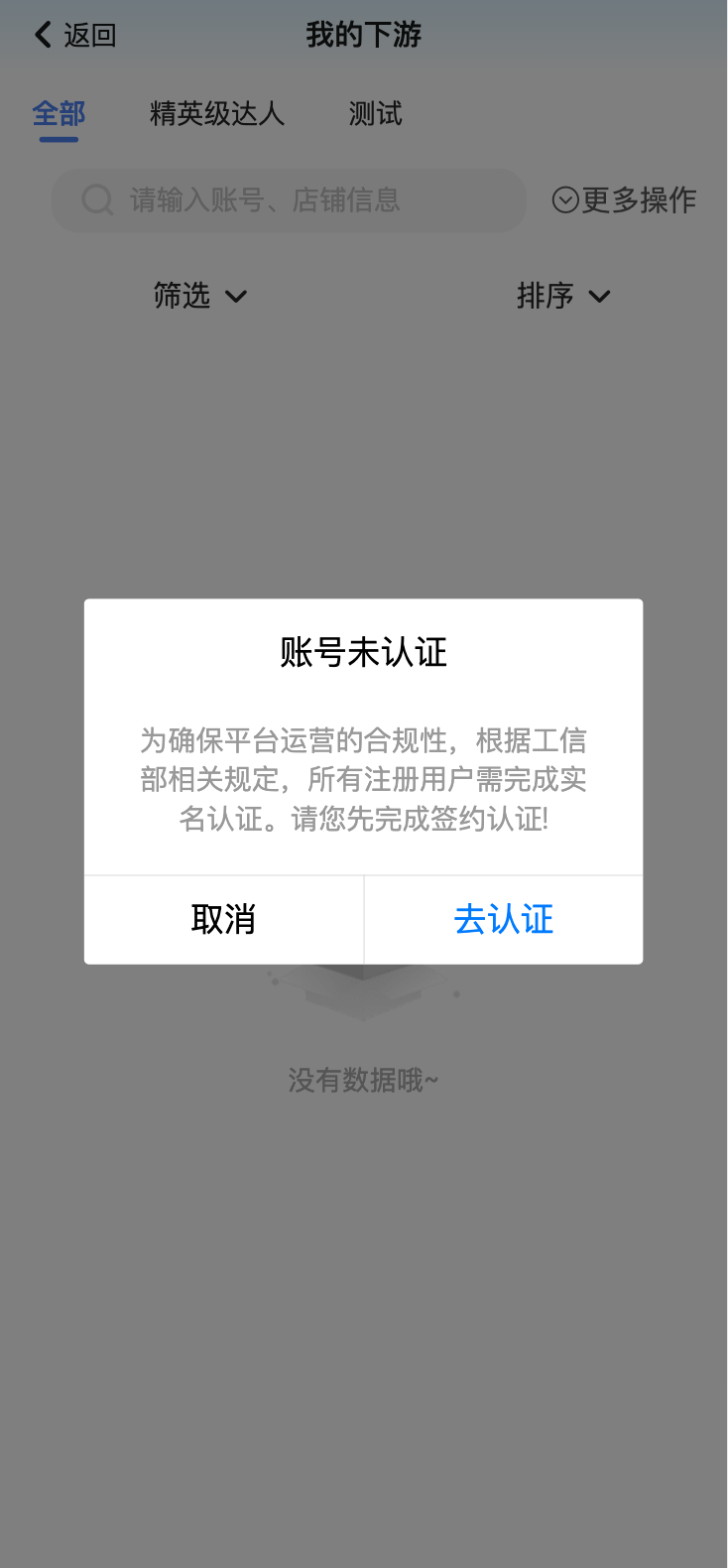Select the 全部 tab
Image resolution: width=728 pixels, height=1568 pixels.
[x=59, y=114]
